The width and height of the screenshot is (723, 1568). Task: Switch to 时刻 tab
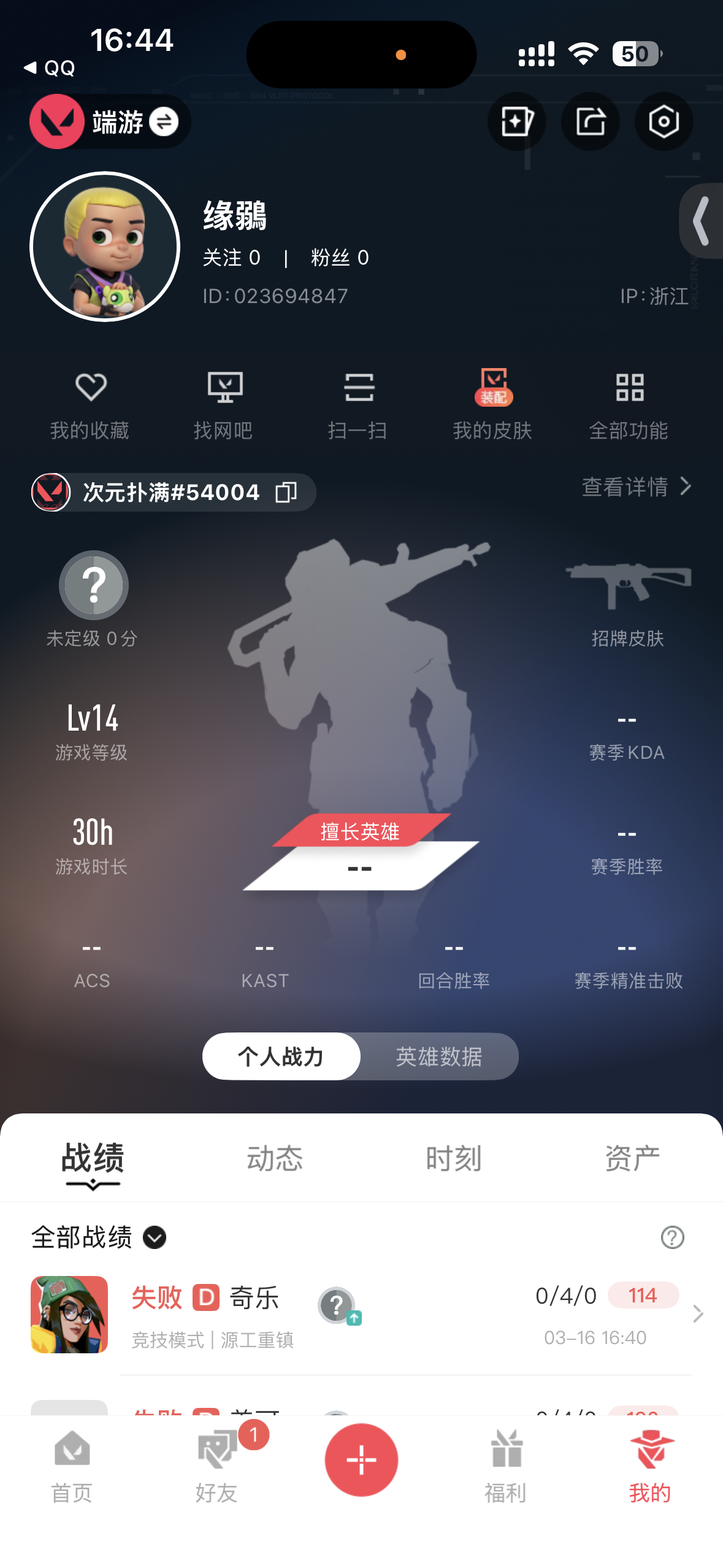point(454,1158)
